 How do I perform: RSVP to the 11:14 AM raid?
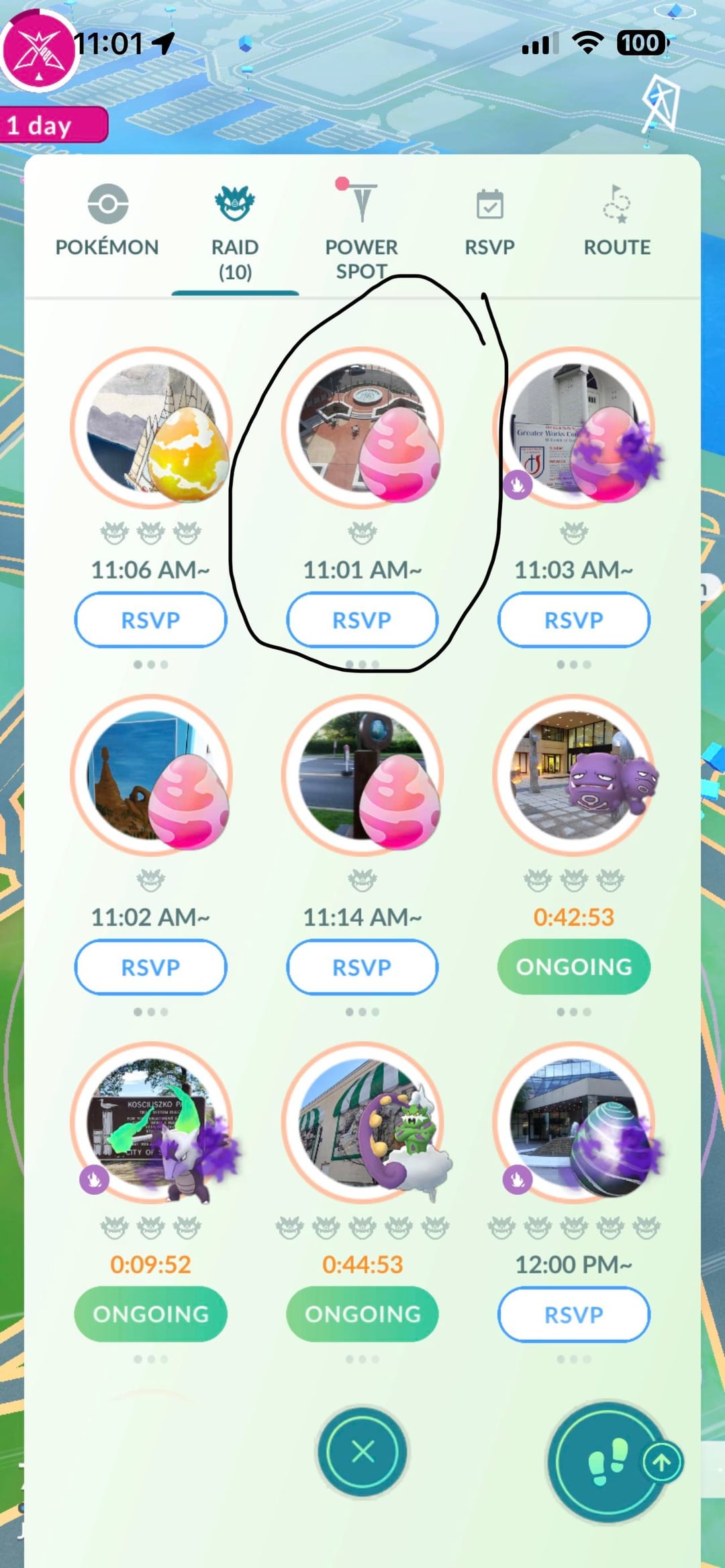coord(362,967)
